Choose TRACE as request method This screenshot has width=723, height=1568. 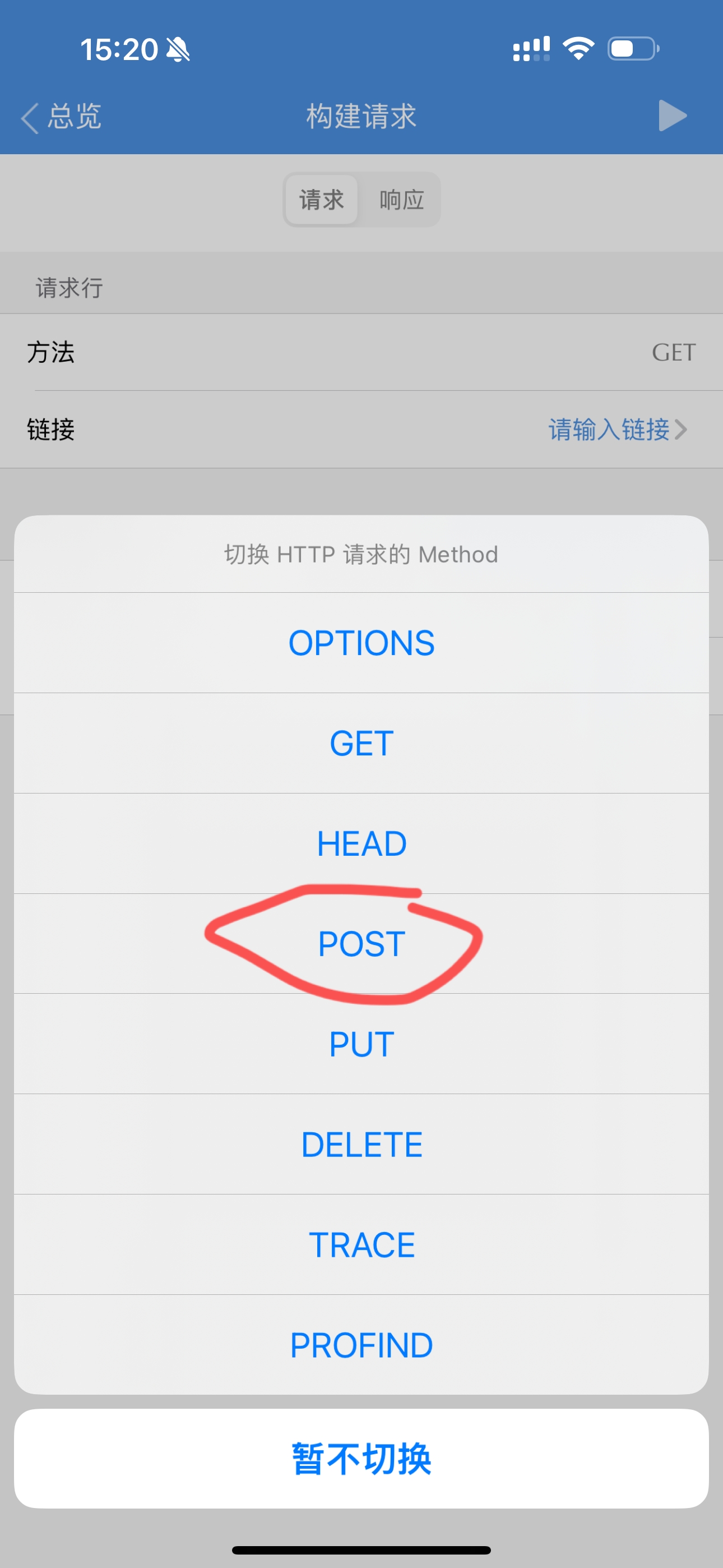click(x=361, y=1244)
